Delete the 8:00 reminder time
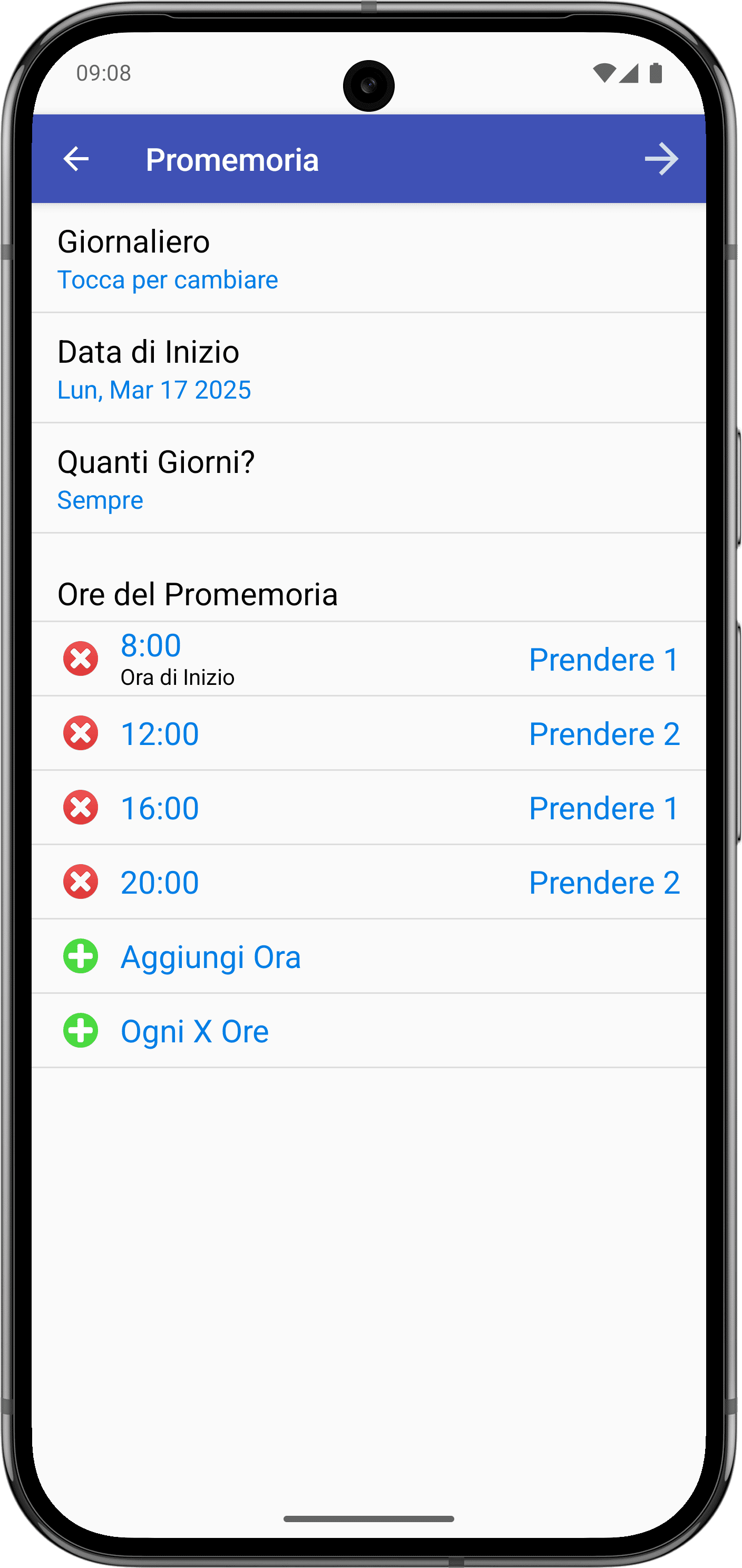 [81, 659]
